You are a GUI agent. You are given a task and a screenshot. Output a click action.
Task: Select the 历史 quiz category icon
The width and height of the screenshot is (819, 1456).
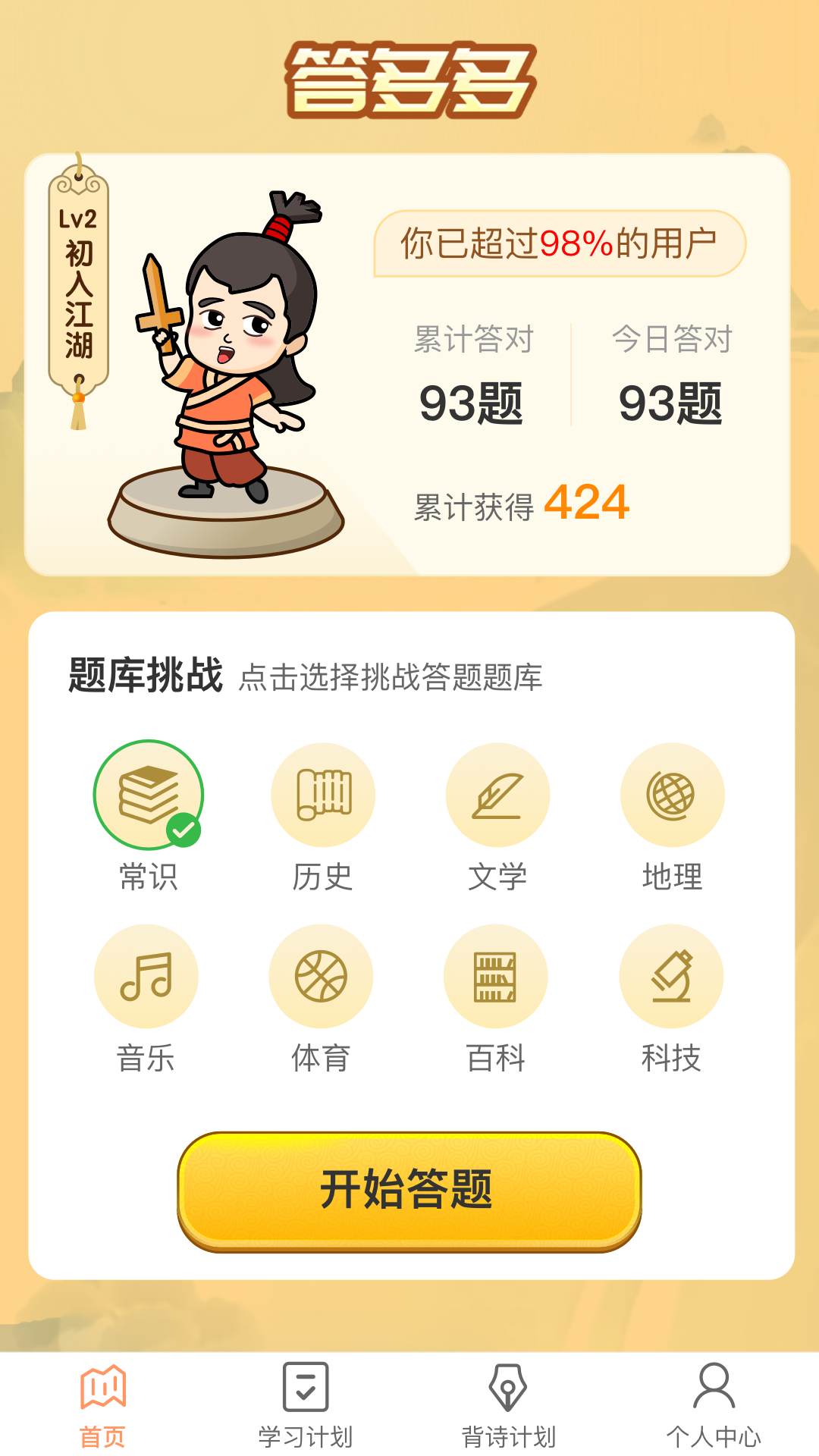(322, 793)
